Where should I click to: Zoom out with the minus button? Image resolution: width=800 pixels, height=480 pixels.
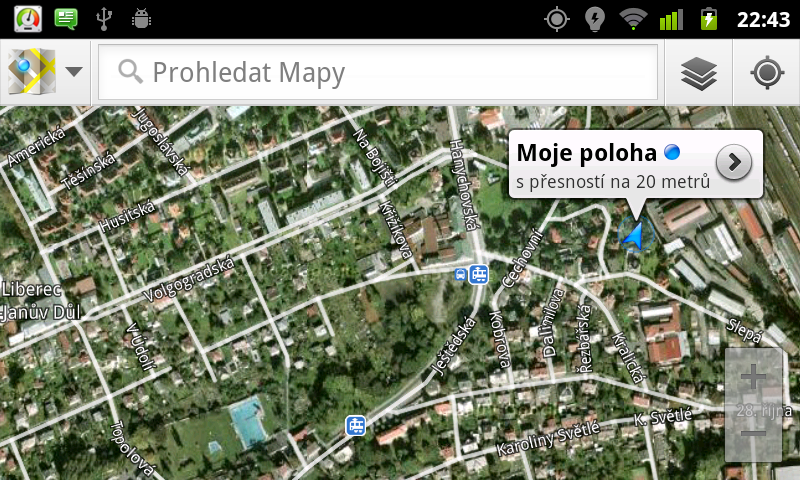(x=753, y=432)
